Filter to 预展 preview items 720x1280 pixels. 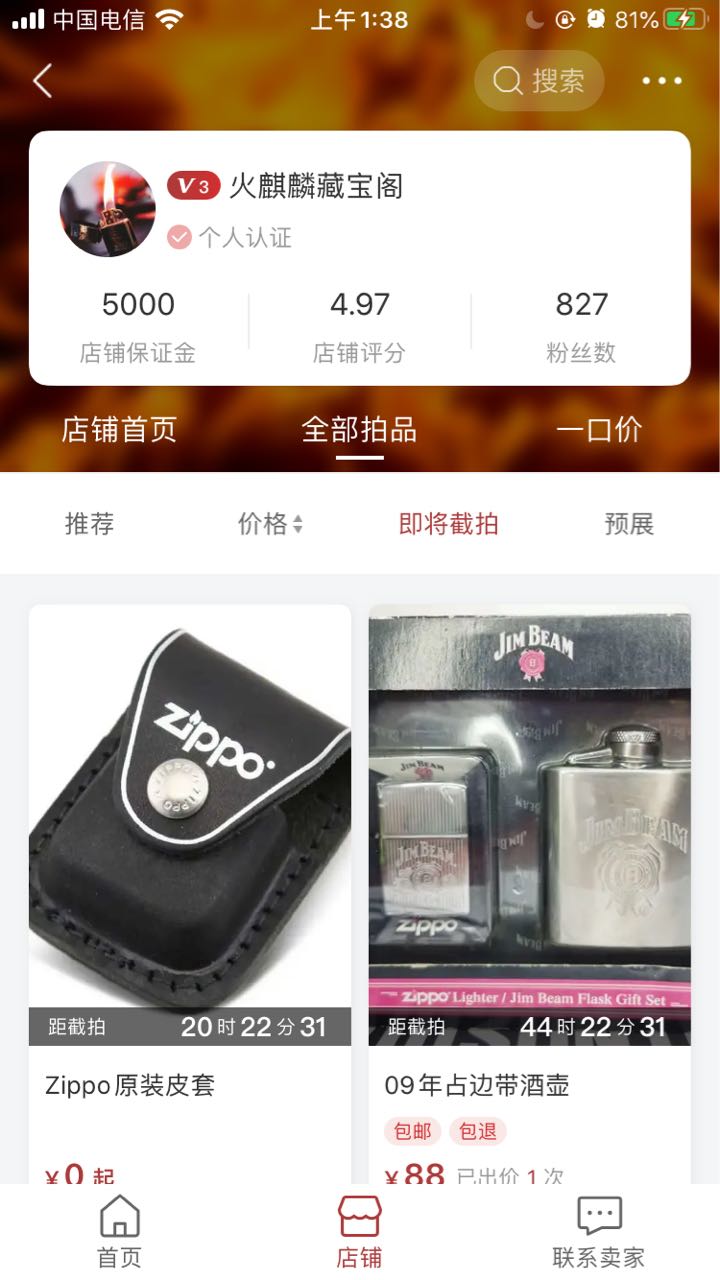pyautogui.click(x=629, y=524)
